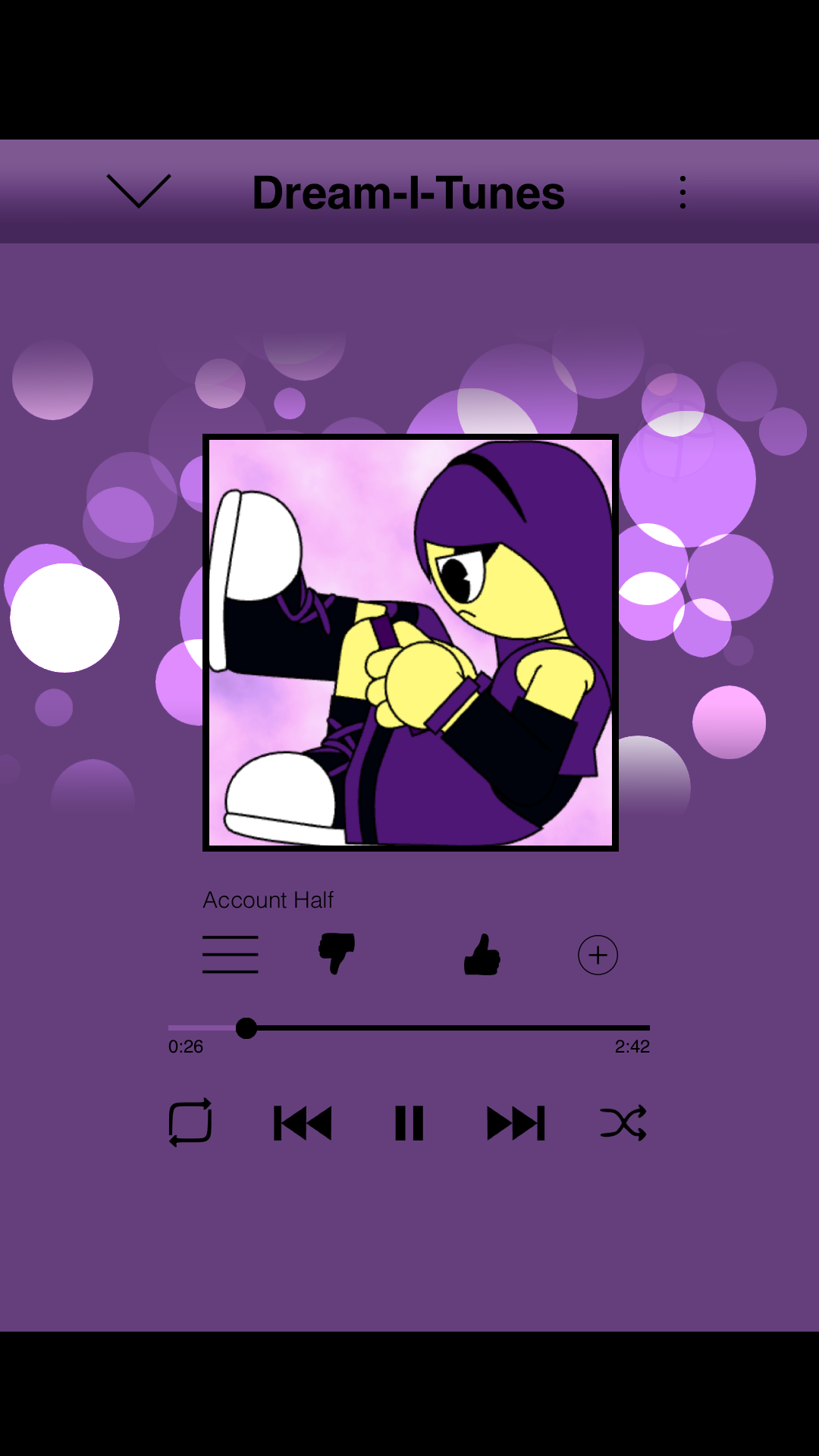Viewport: 819px width, 1456px height.
Task: Open the three-dot overflow menu
Action: 682,193
